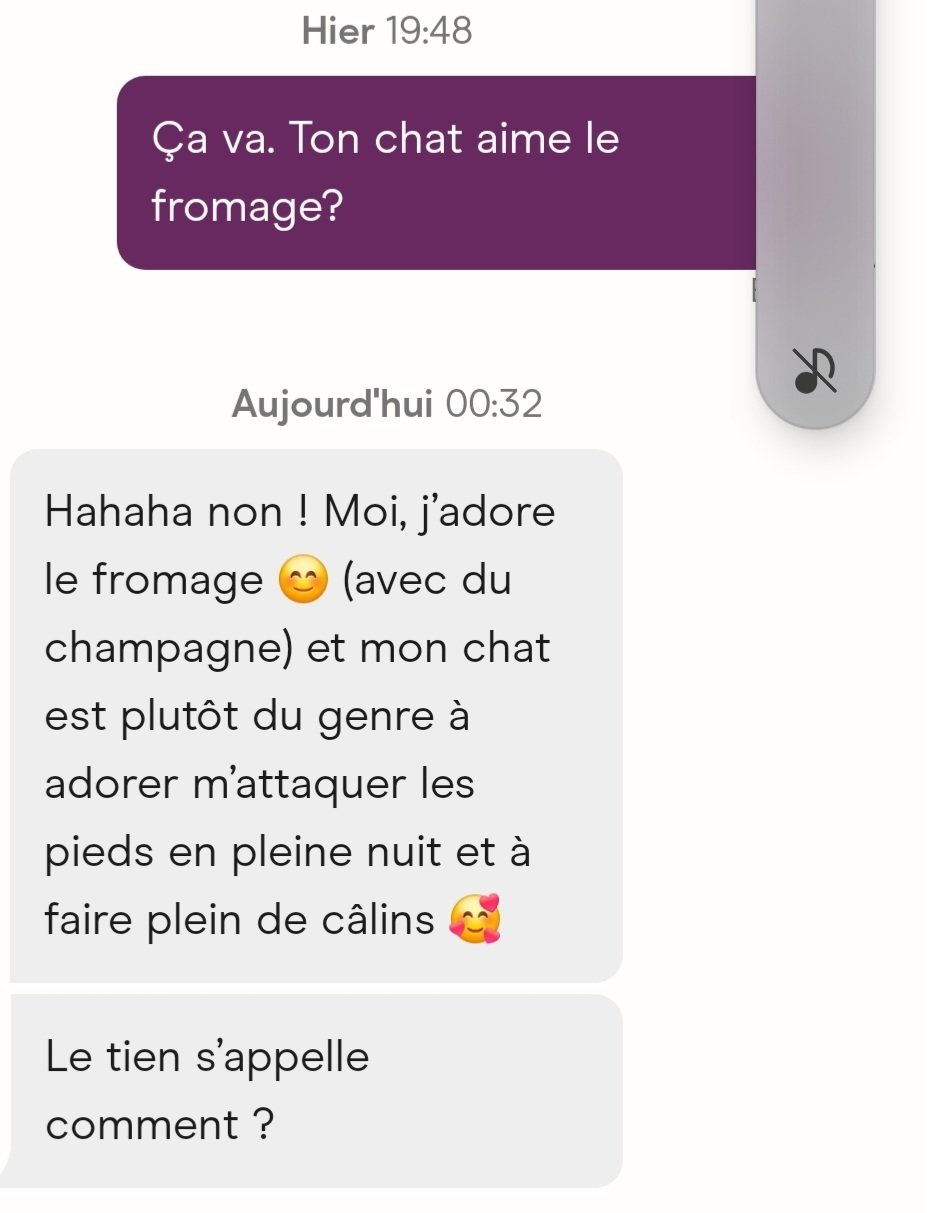927x1213 pixels.
Task: Tap the muted media note icon
Action: (x=815, y=371)
